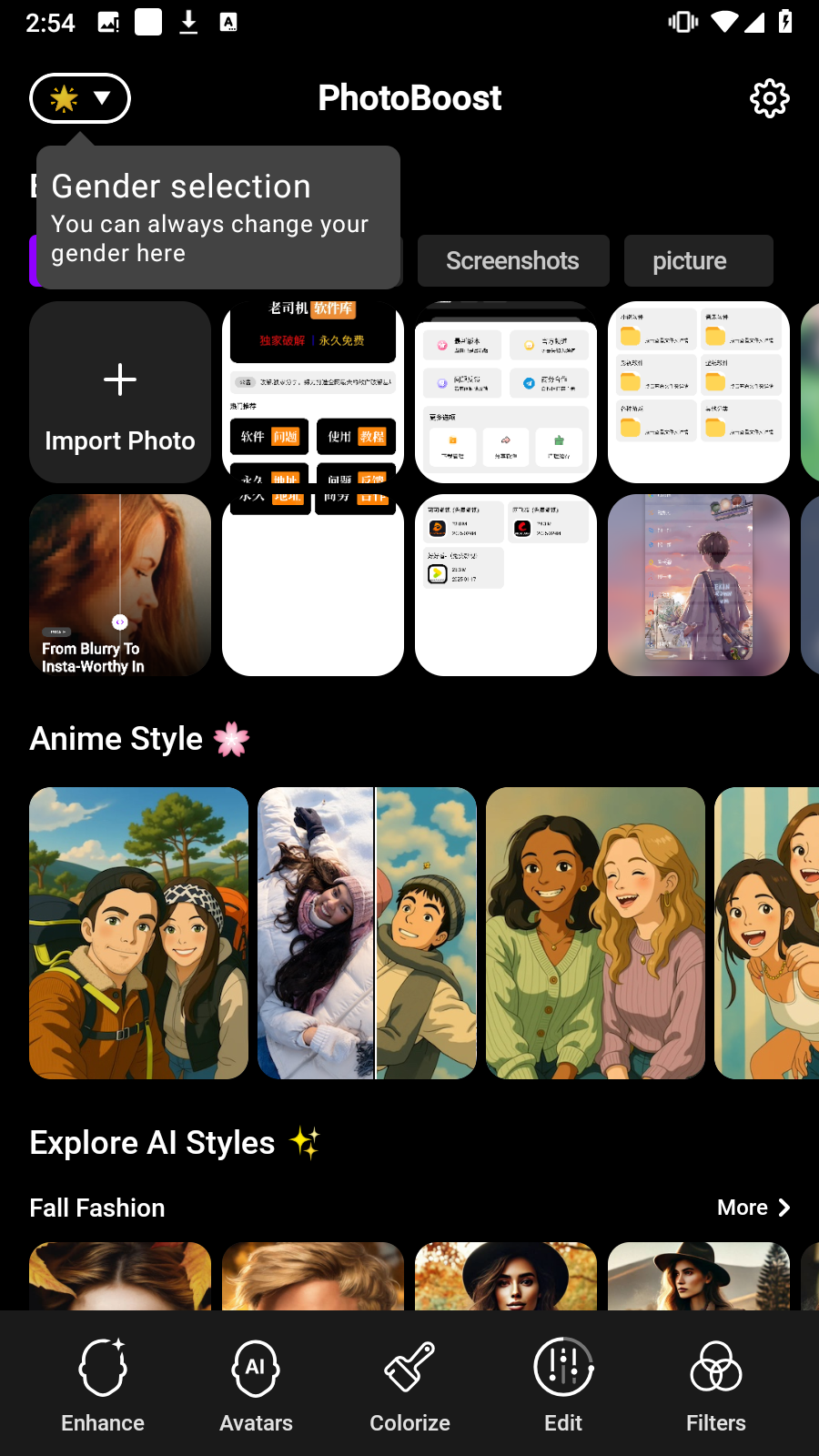Tap More next to Fall Fashion
The width and height of the screenshot is (819, 1456).
753,1208
